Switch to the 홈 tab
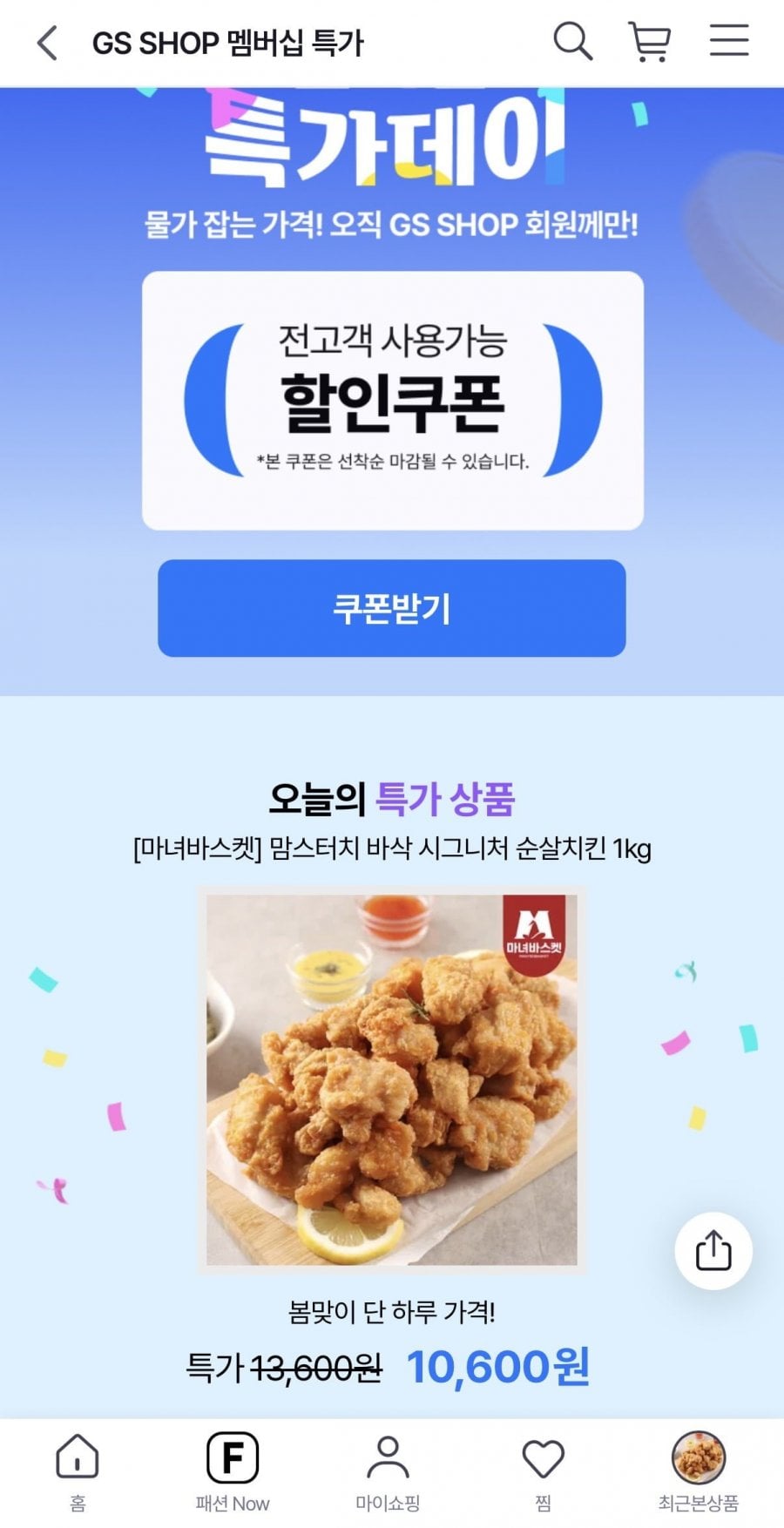Image resolution: width=784 pixels, height=1528 pixels. click(78, 1472)
